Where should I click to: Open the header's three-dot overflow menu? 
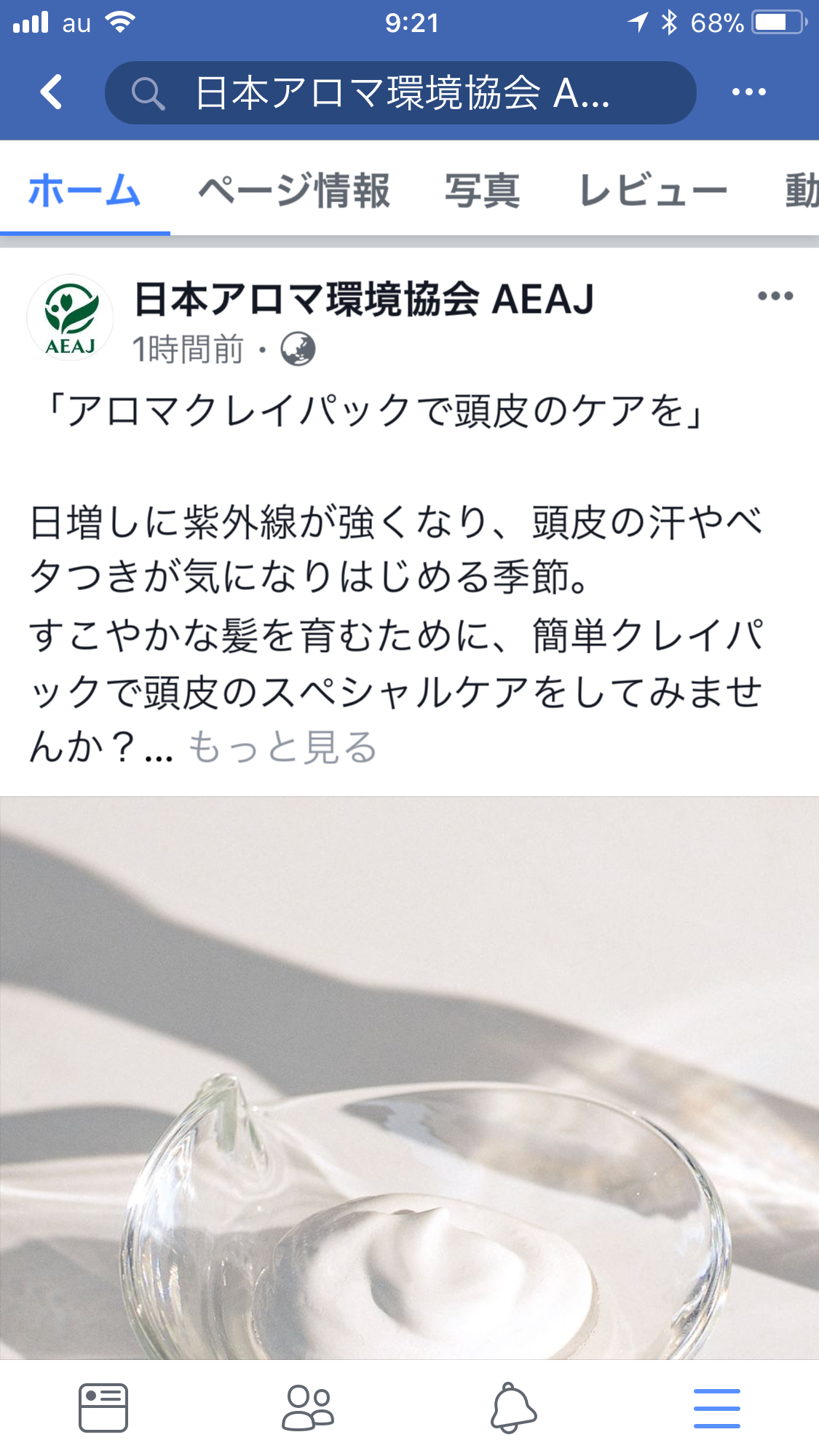point(749,92)
